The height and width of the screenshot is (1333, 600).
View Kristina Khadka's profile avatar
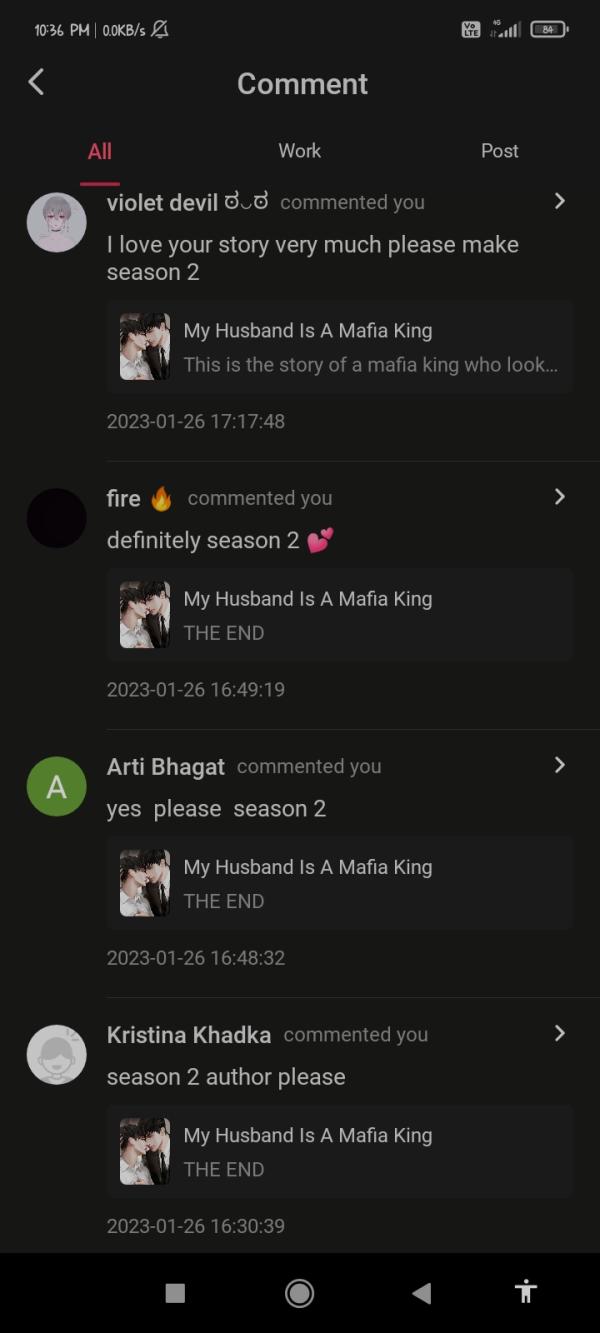(56, 1054)
